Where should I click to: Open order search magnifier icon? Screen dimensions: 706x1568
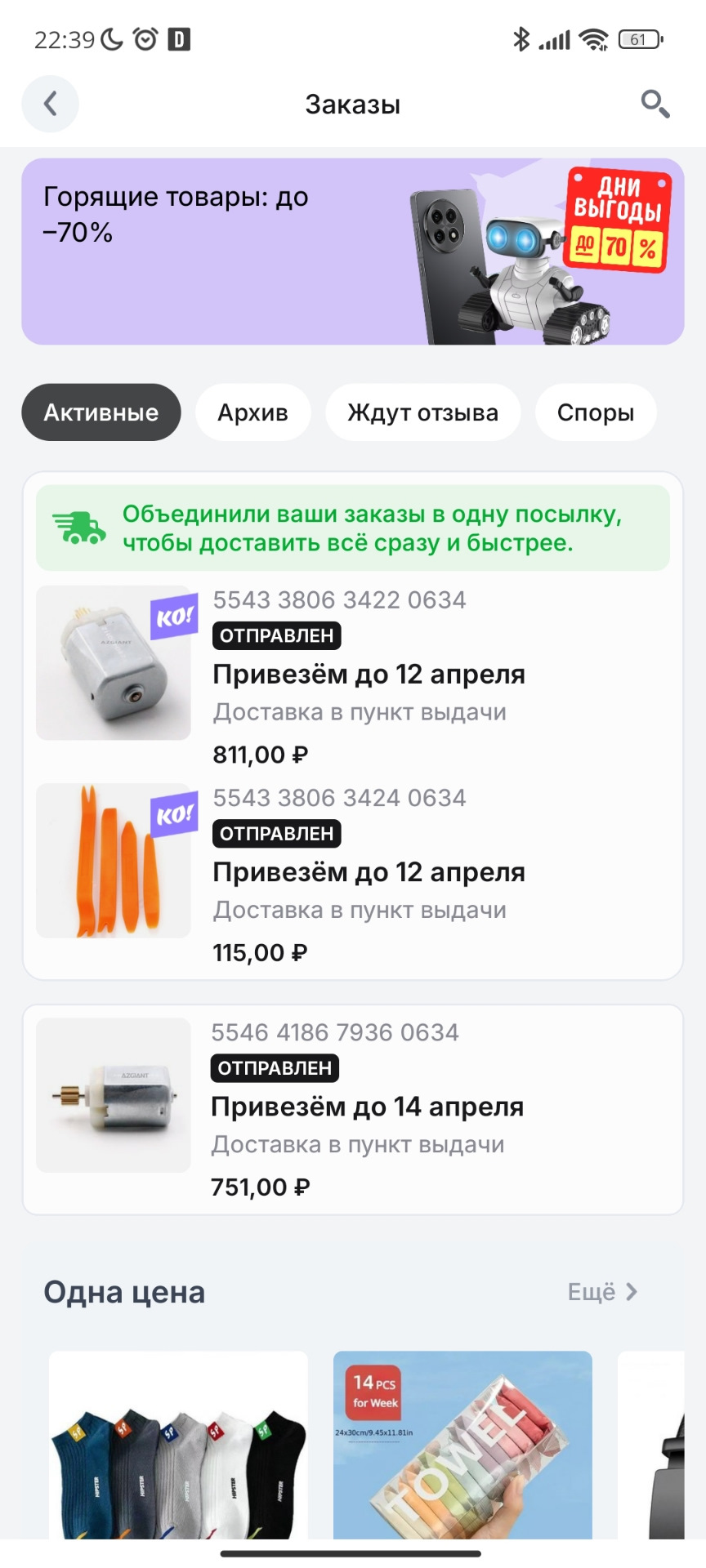pyautogui.click(x=655, y=104)
